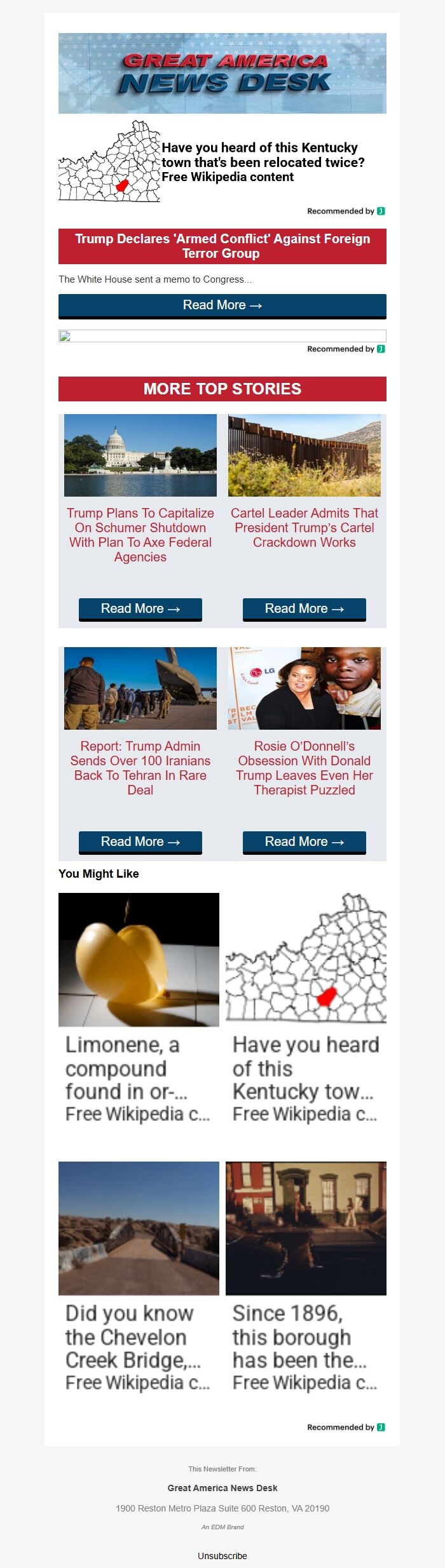Tap the Capitol building story image
Viewport: 445px width, 1568px height.
[x=140, y=455]
